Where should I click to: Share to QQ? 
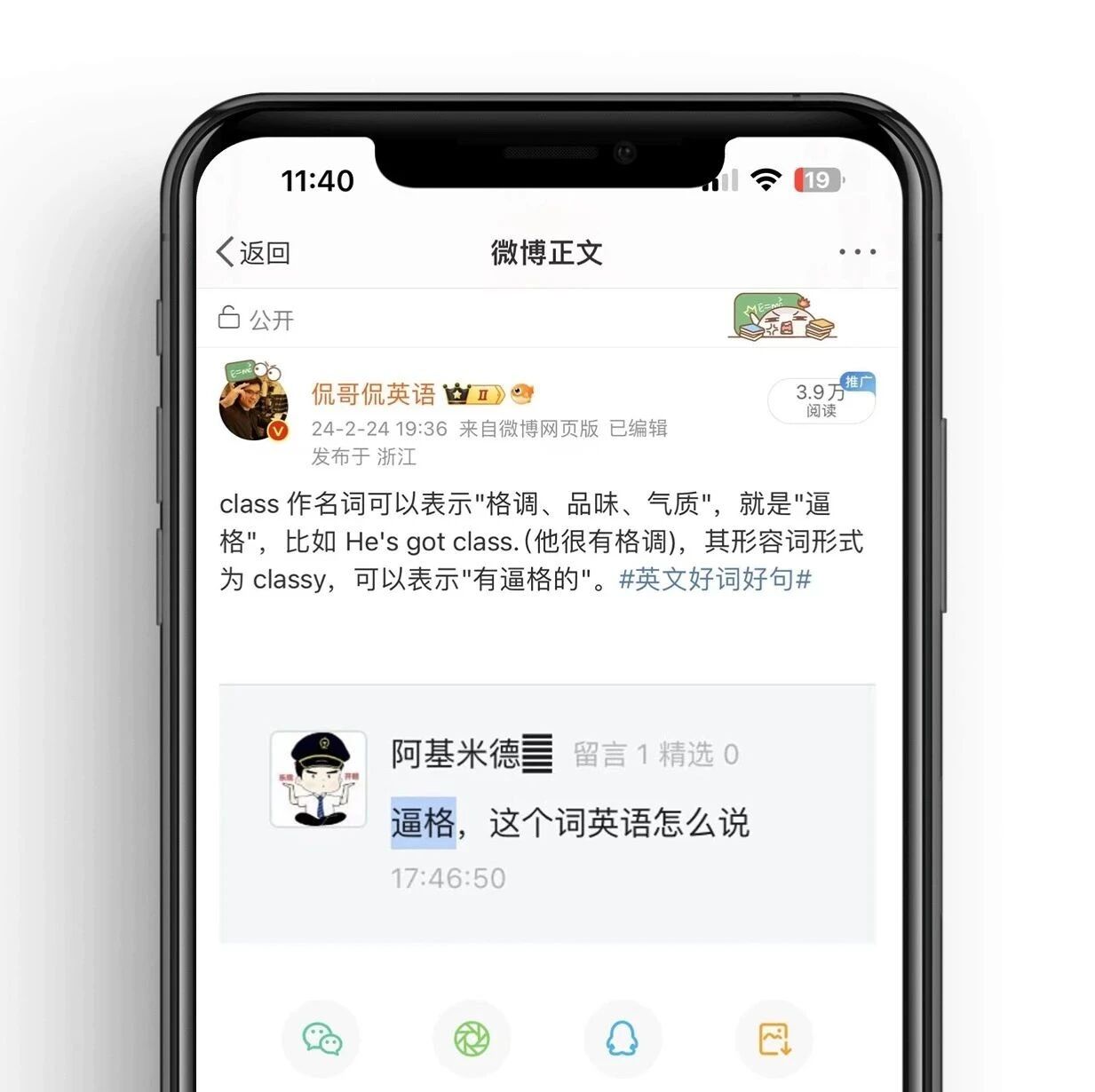coord(623,1039)
